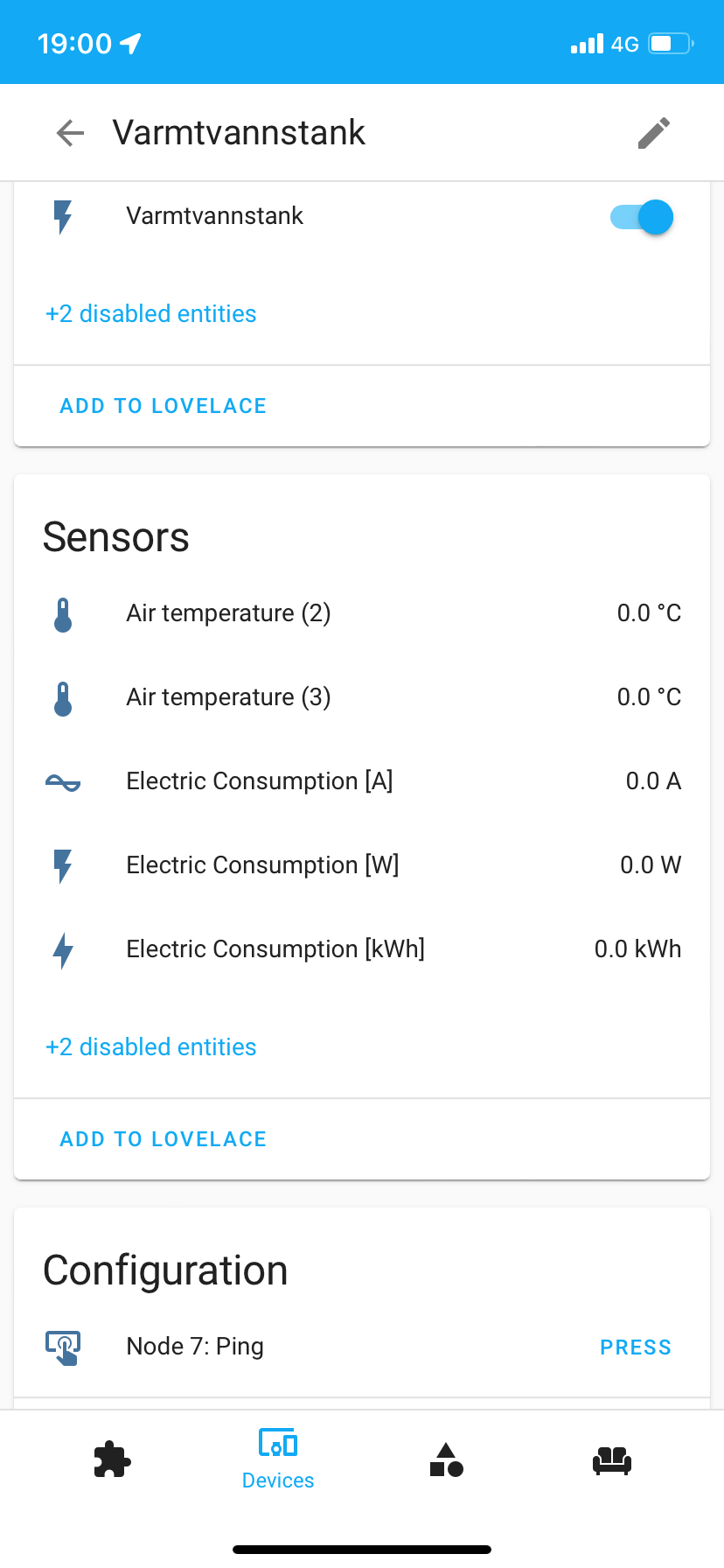Open the Areas icon in bottom navigation

tap(611, 1459)
